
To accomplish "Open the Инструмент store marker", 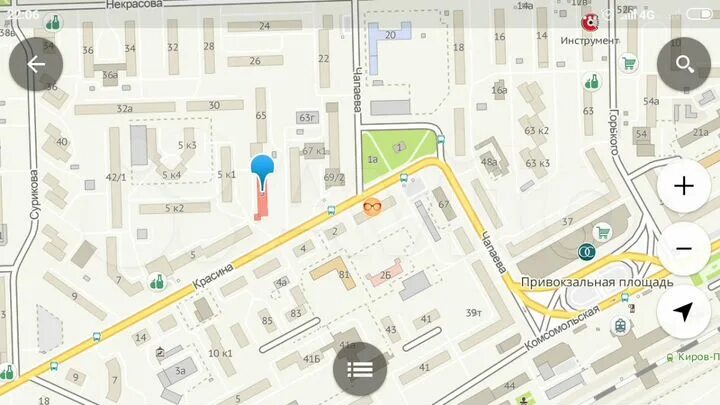I will point(589,21).
